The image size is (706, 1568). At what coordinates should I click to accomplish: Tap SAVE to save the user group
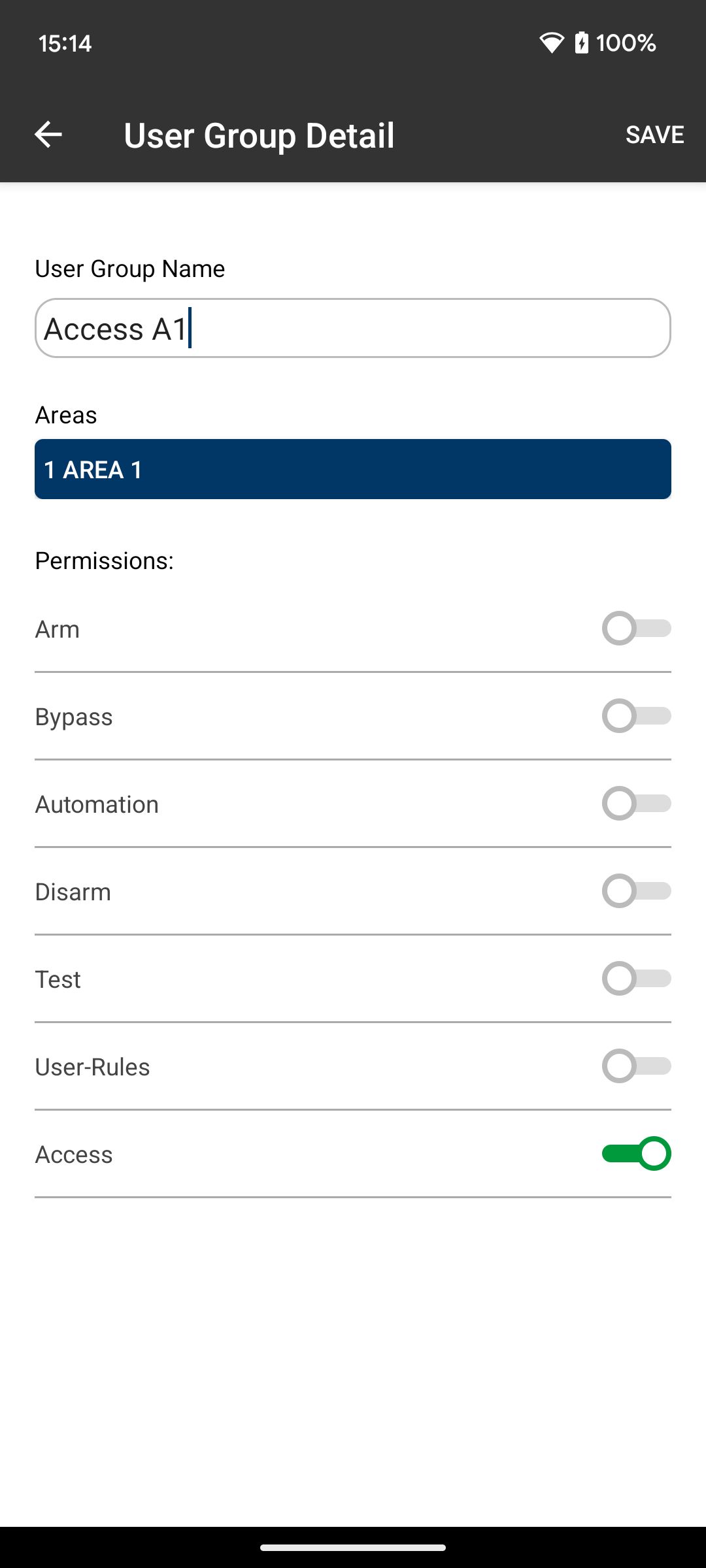click(x=654, y=135)
